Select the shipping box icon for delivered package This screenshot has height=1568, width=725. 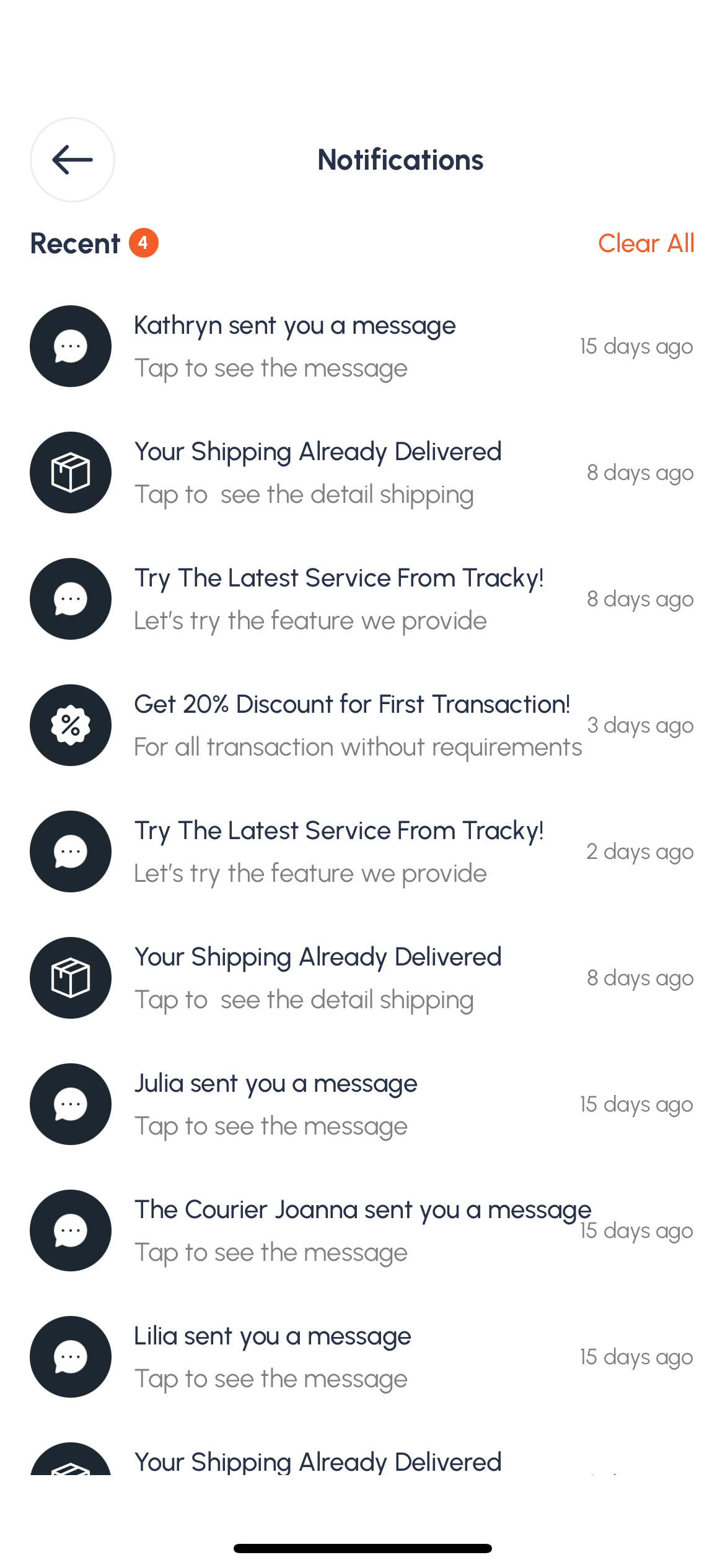(71, 472)
